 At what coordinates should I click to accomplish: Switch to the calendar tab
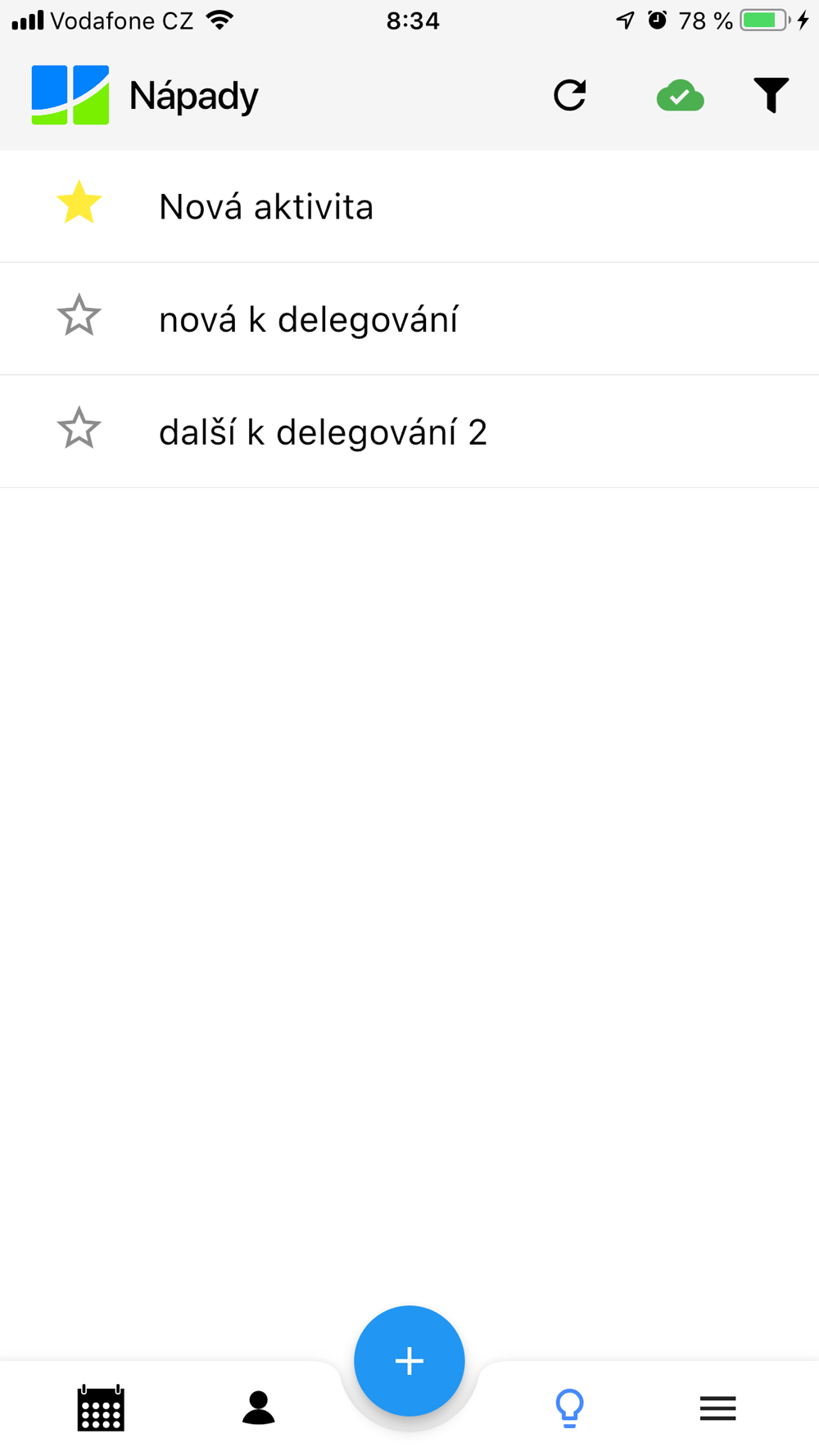point(101,1408)
